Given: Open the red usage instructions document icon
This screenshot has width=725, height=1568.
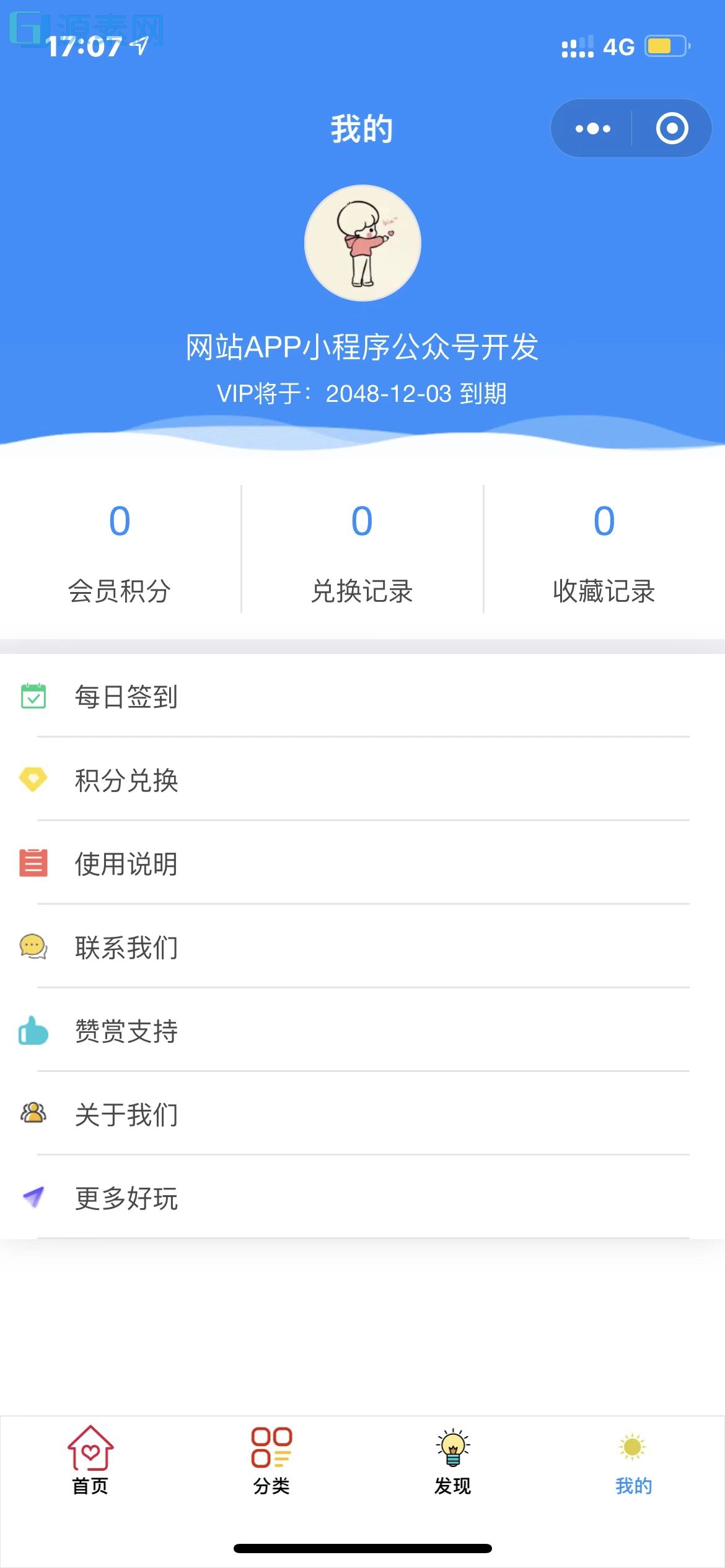Looking at the screenshot, I should click(x=34, y=863).
